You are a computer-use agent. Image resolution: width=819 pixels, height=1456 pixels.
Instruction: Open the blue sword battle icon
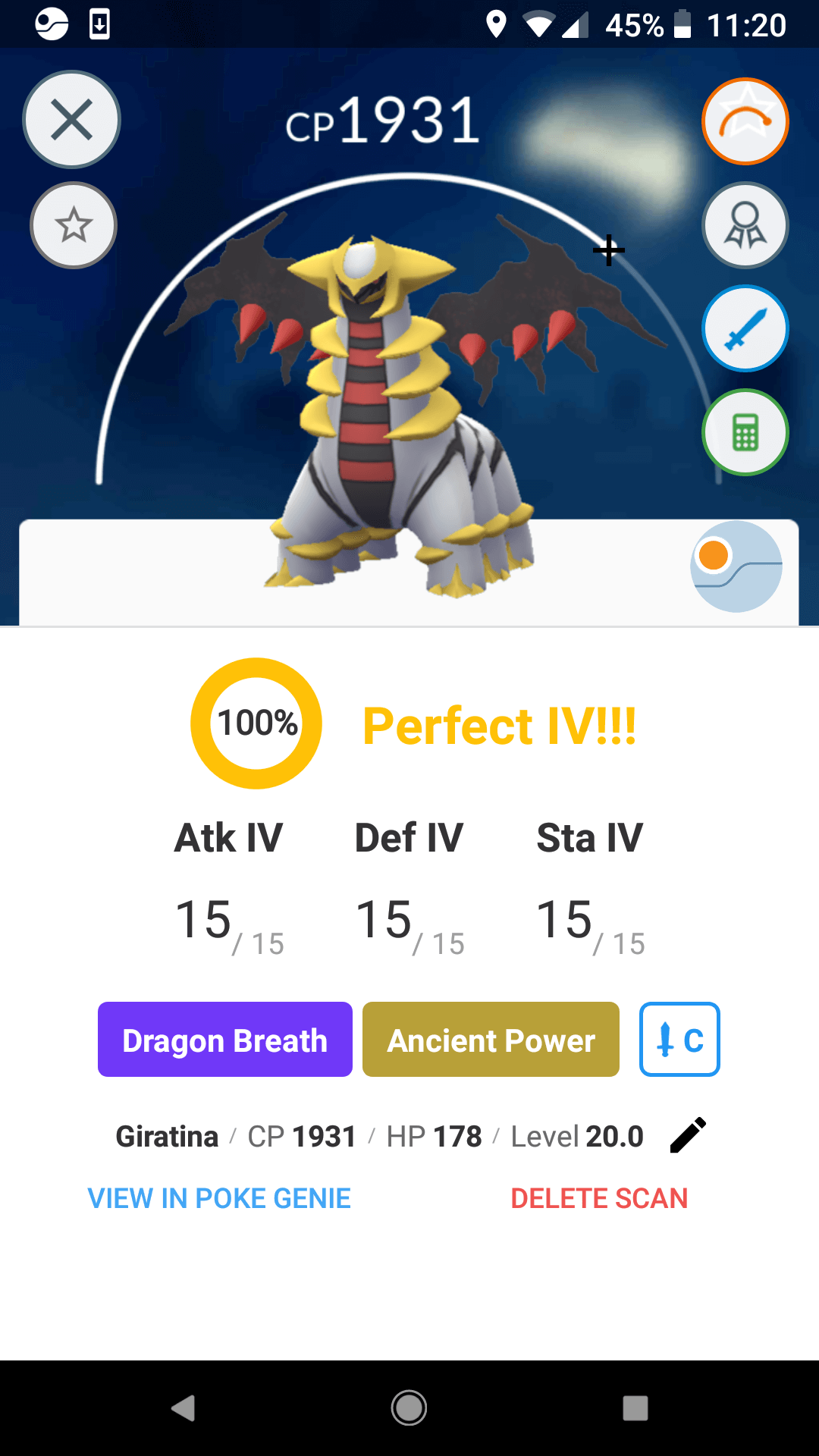pyautogui.click(x=745, y=328)
